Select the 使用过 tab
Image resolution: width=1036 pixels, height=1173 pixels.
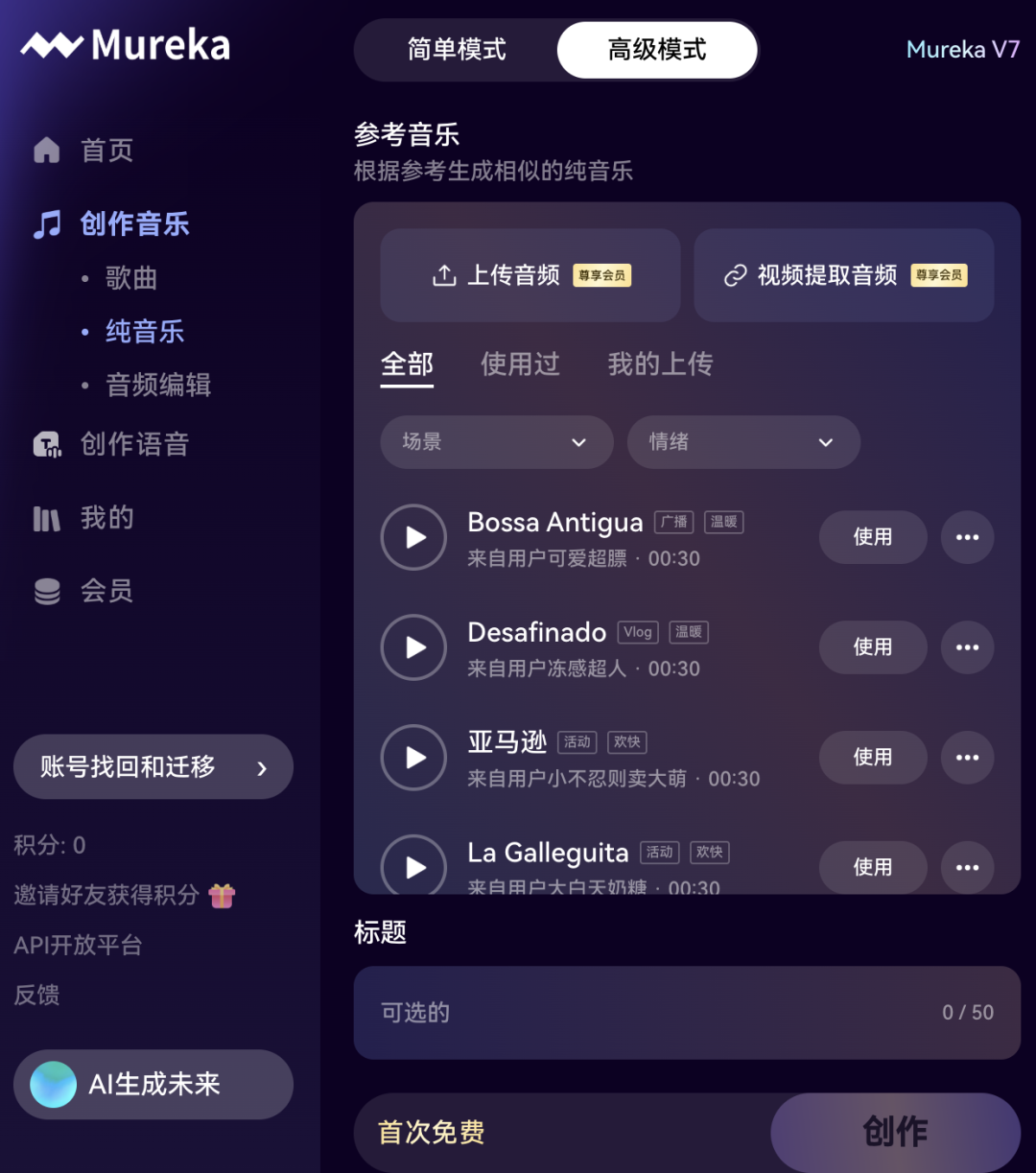(520, 364)
